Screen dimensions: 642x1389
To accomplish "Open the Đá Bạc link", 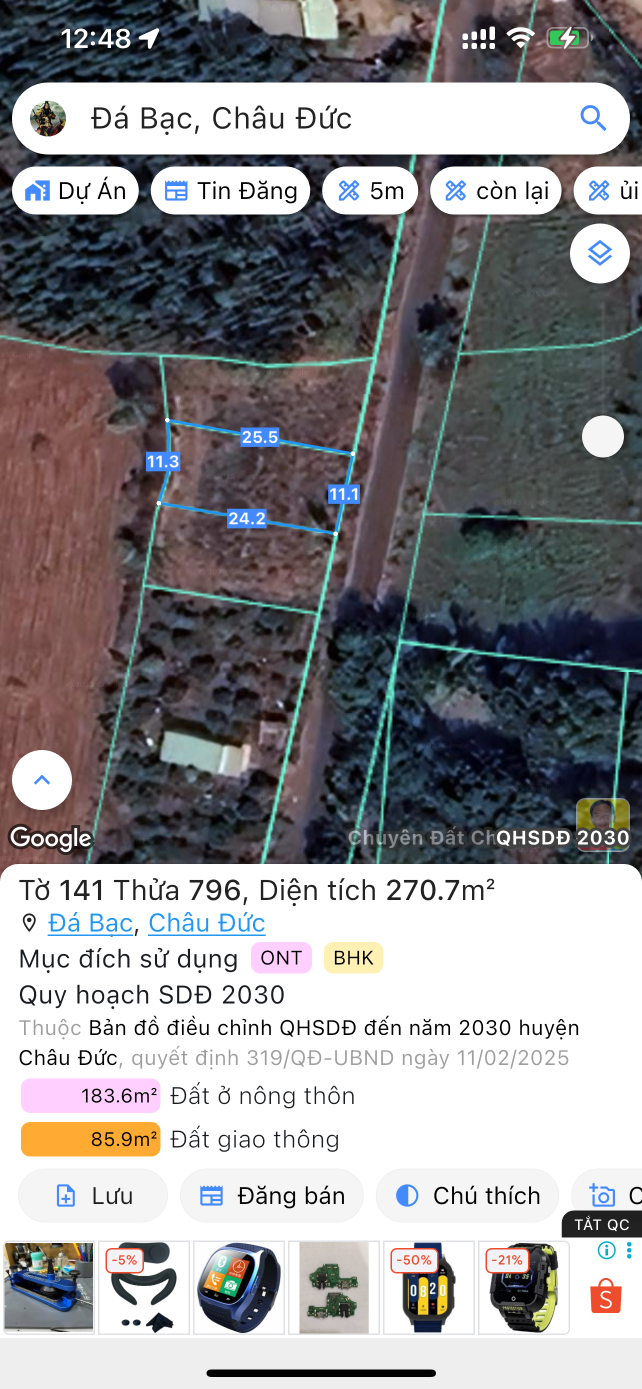I will coord(90,923).
